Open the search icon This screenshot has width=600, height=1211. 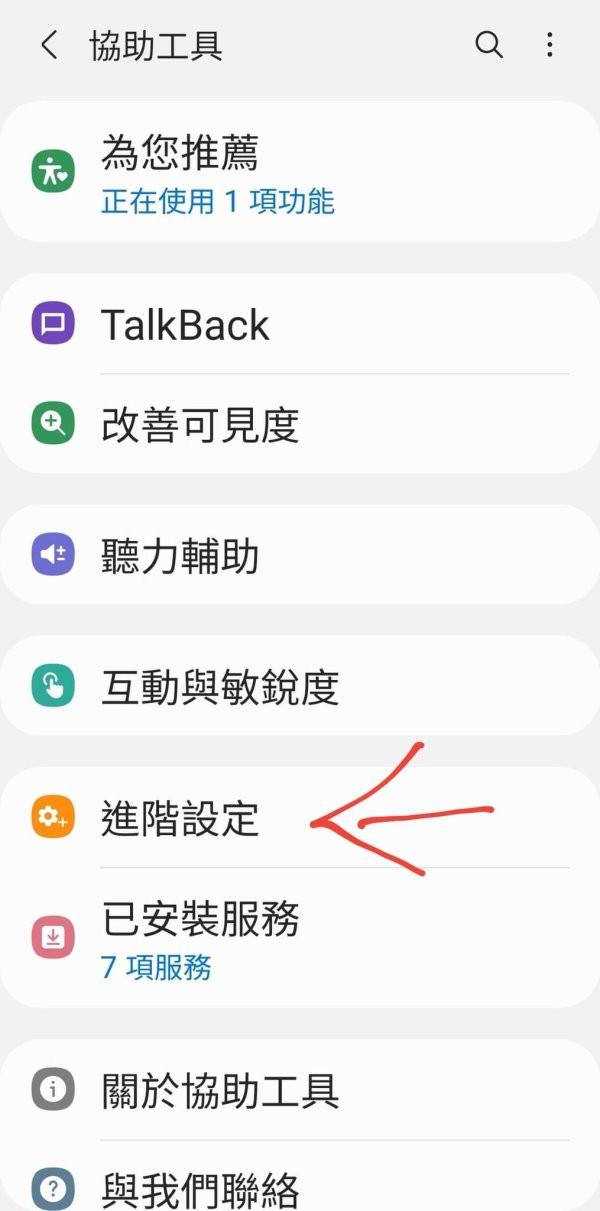pyautogui.click(x=488, y=45)
